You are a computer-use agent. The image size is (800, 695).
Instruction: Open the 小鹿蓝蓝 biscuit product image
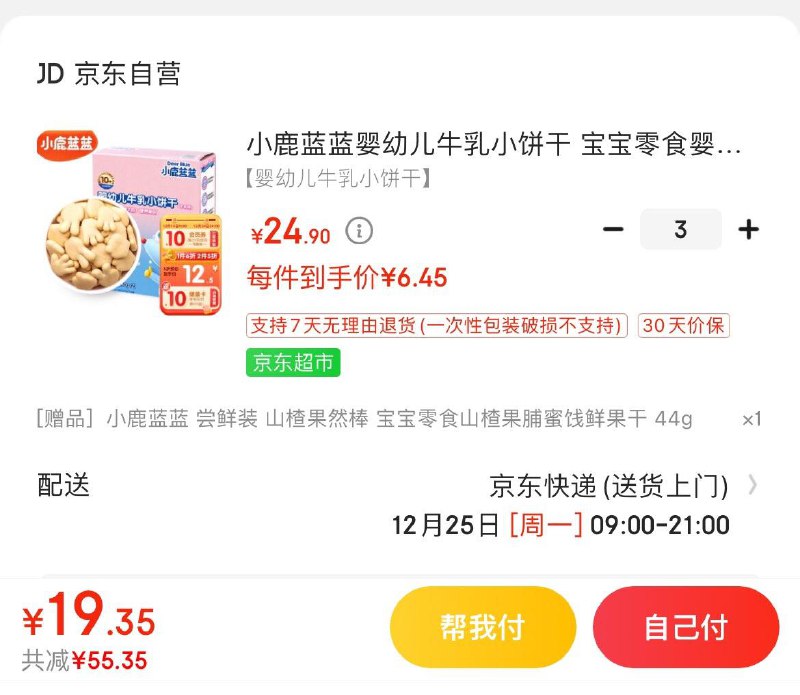(130, 224)
